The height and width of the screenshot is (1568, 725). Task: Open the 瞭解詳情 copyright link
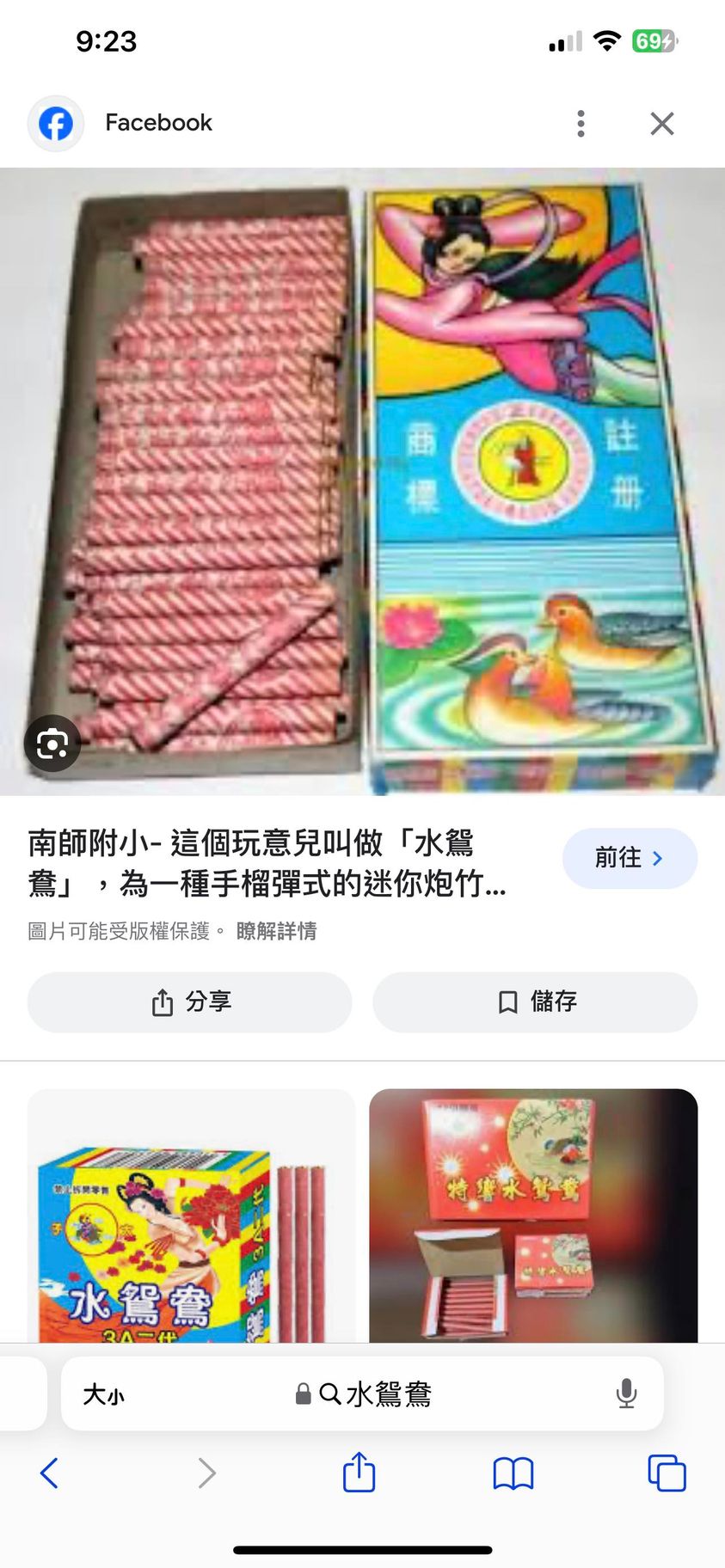tap(276, 931)
